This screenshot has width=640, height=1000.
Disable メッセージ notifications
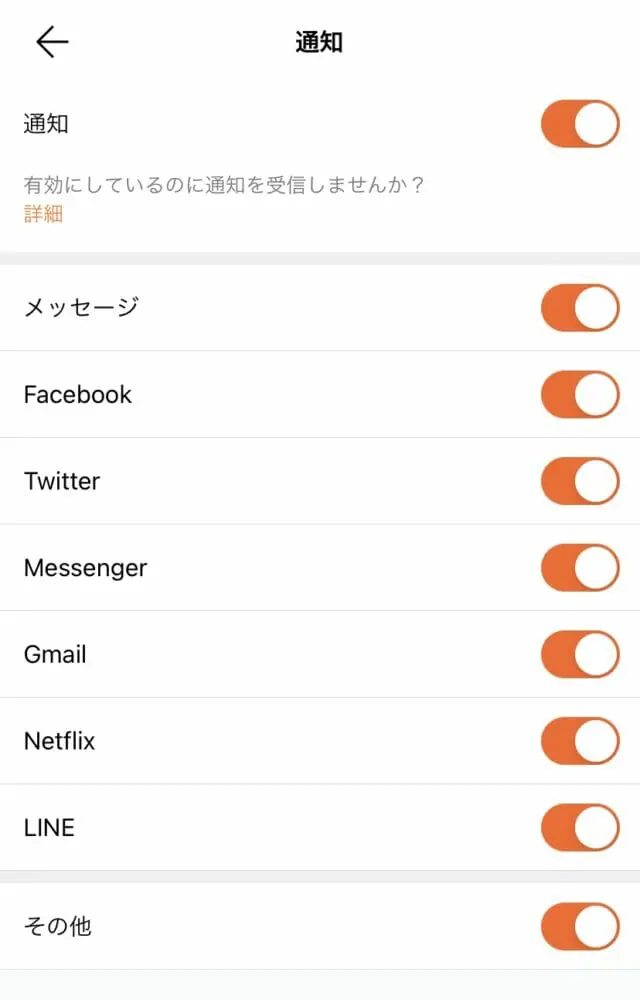(580, 307)
